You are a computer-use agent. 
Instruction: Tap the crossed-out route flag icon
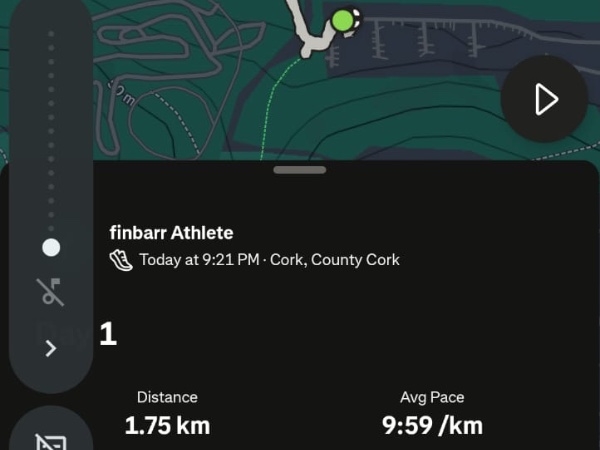click(x=51, y=292)
